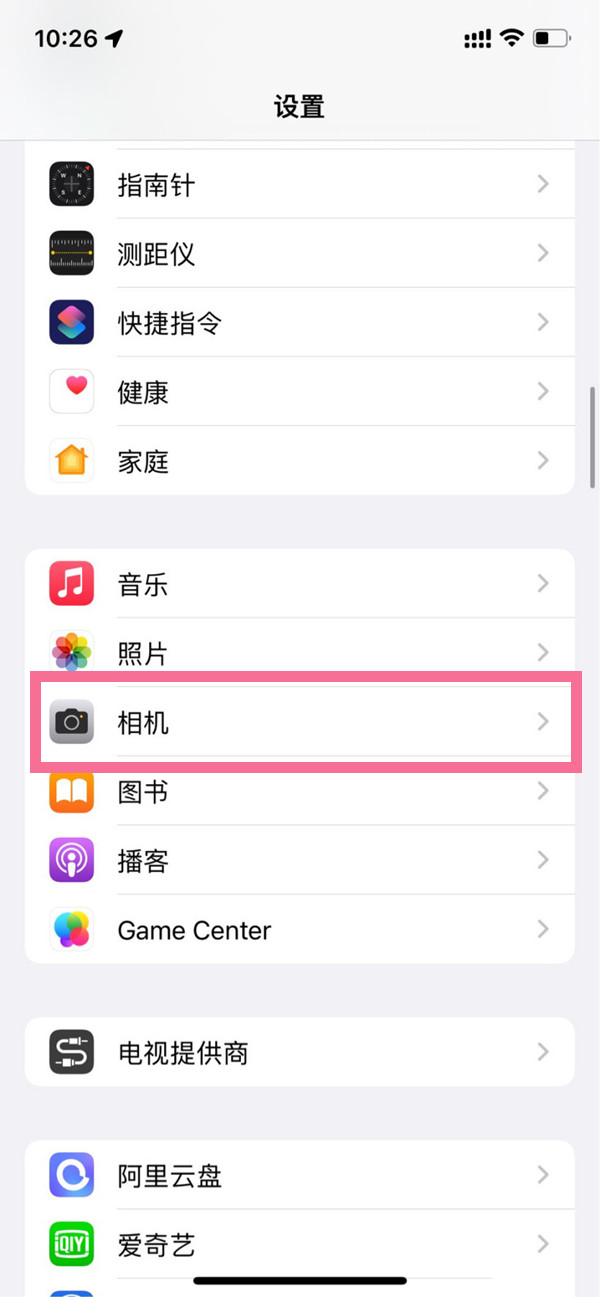
Task: Open the 指南针 settings row
Action: click(x=300, y=185)
